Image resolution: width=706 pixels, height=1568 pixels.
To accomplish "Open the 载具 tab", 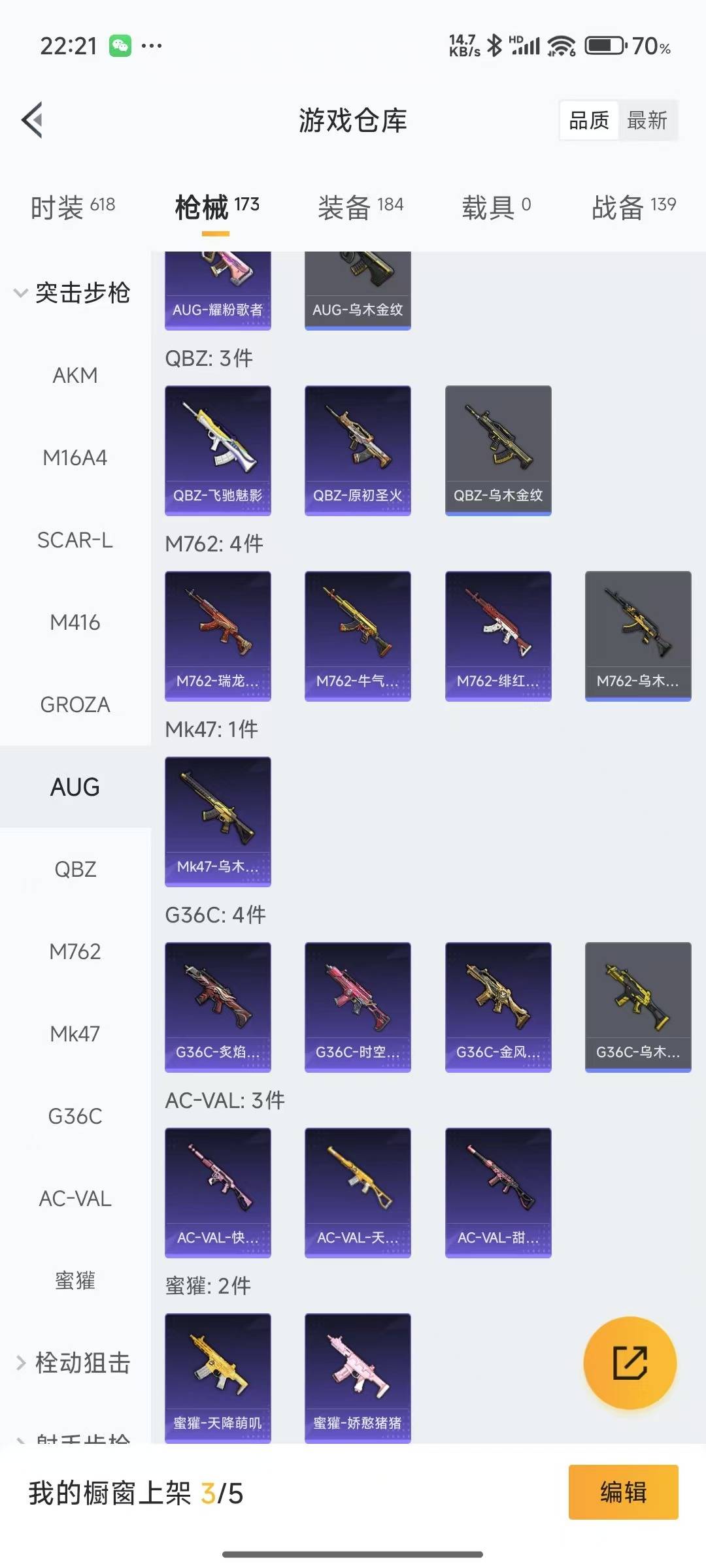I will tap(496, 208).
